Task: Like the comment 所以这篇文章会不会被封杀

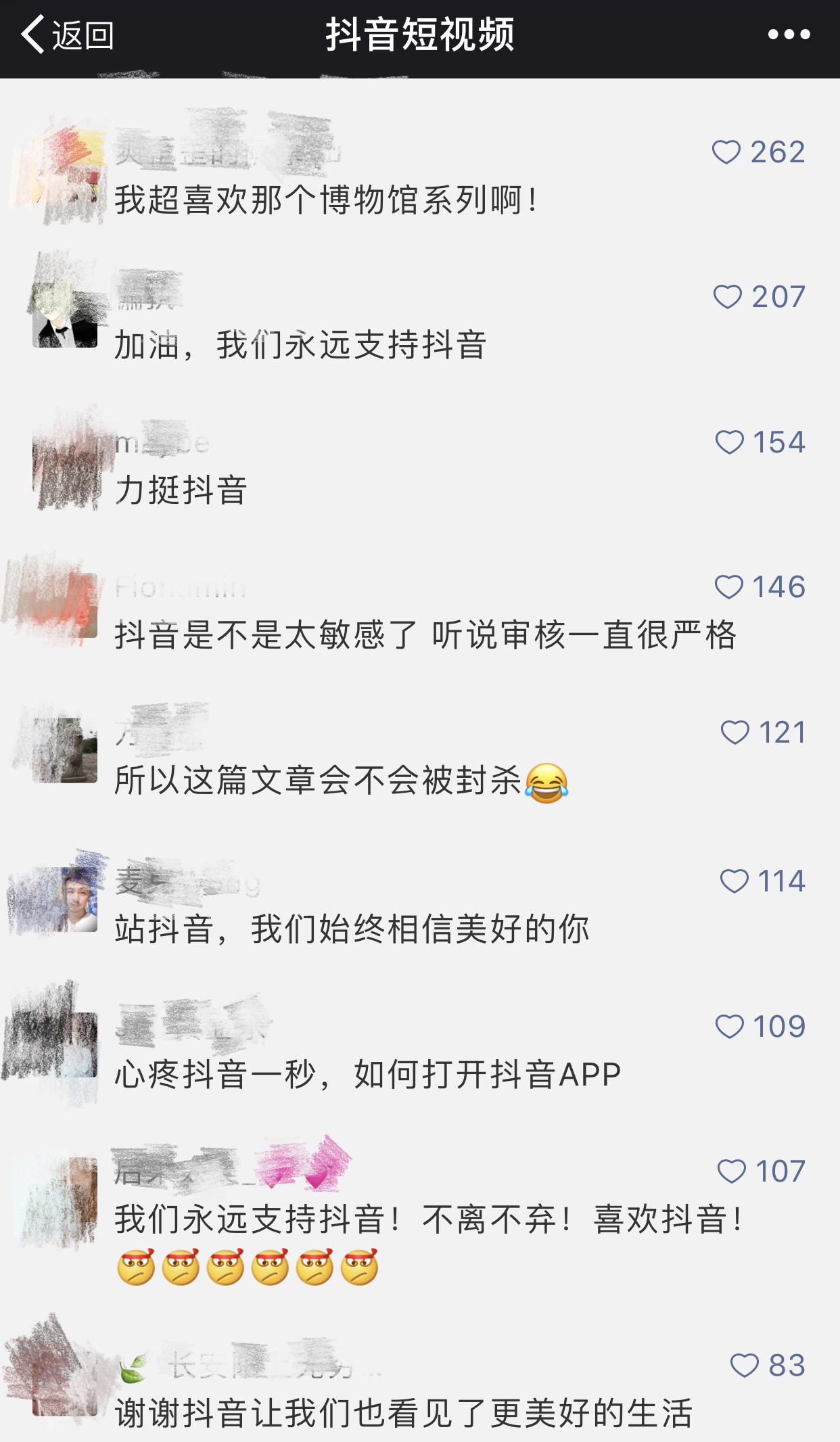Action: [735, 732]
